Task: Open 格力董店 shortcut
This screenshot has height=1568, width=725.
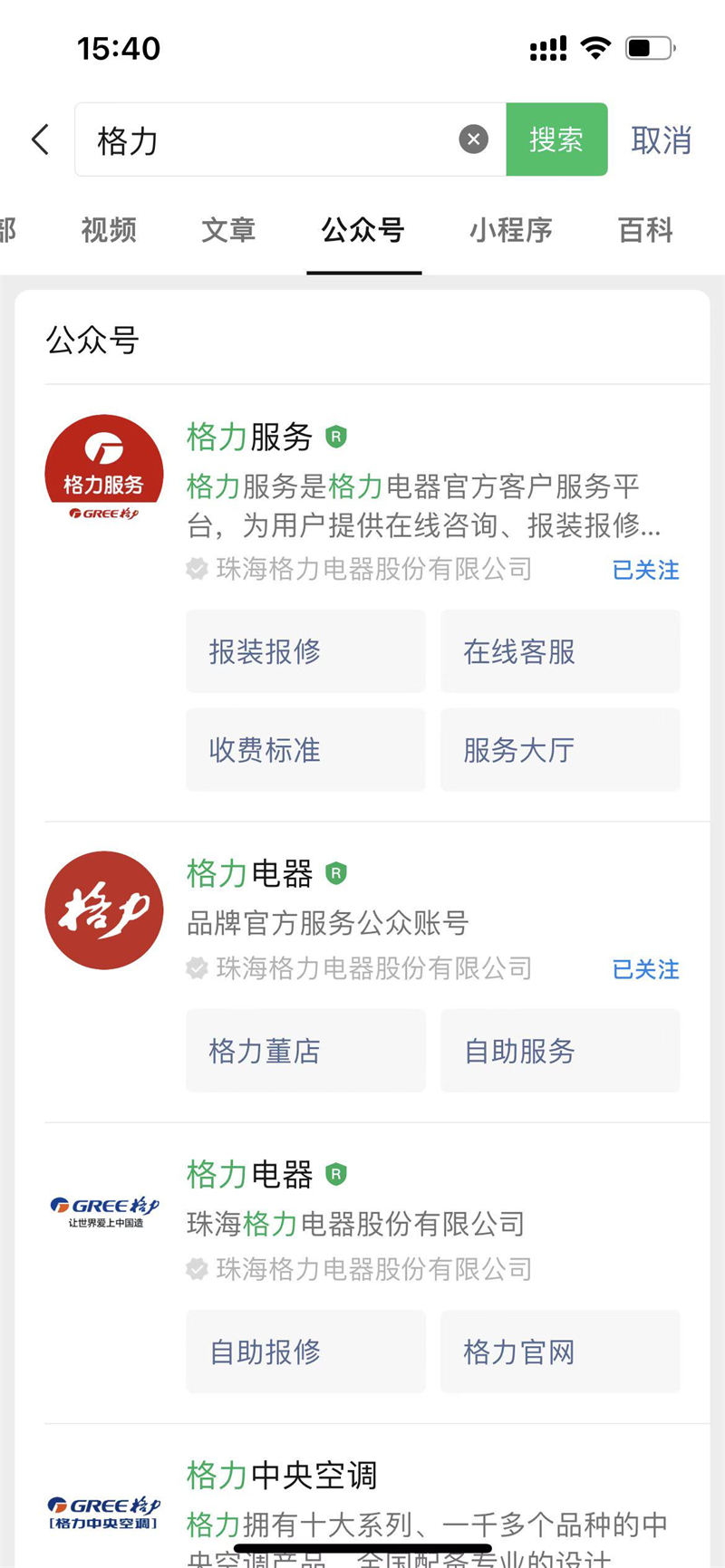Action: tap(305, 1051)
